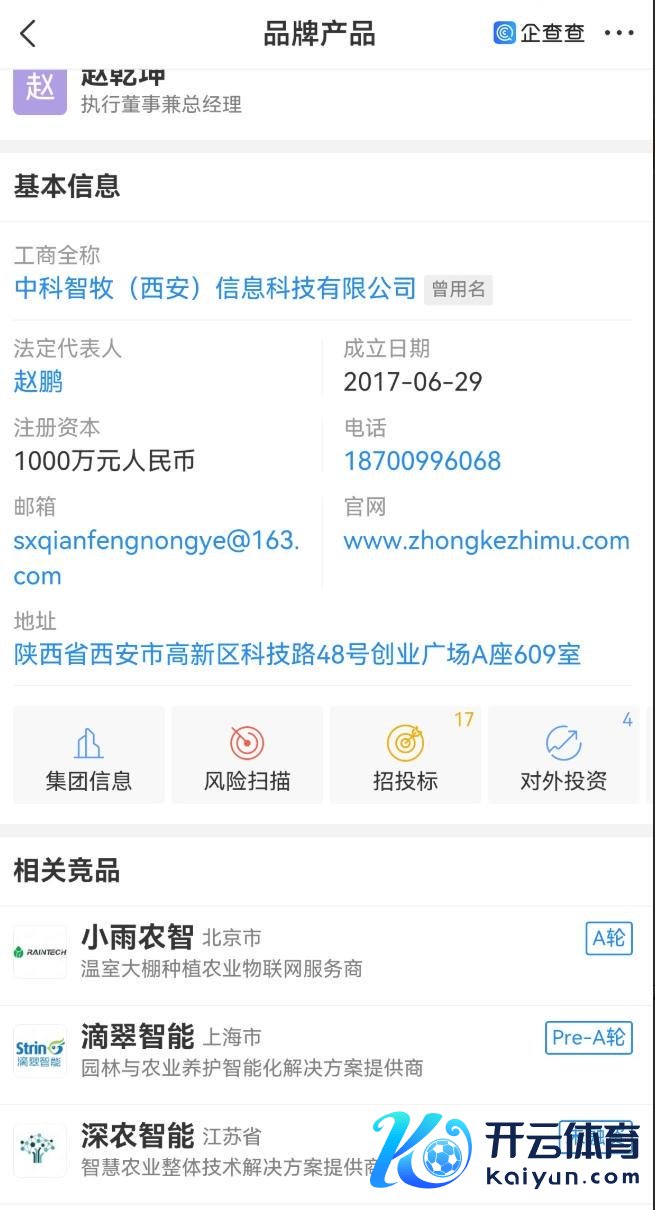Open the three-dot overflow menu
655x1210 pixels.
coord(619,33)
